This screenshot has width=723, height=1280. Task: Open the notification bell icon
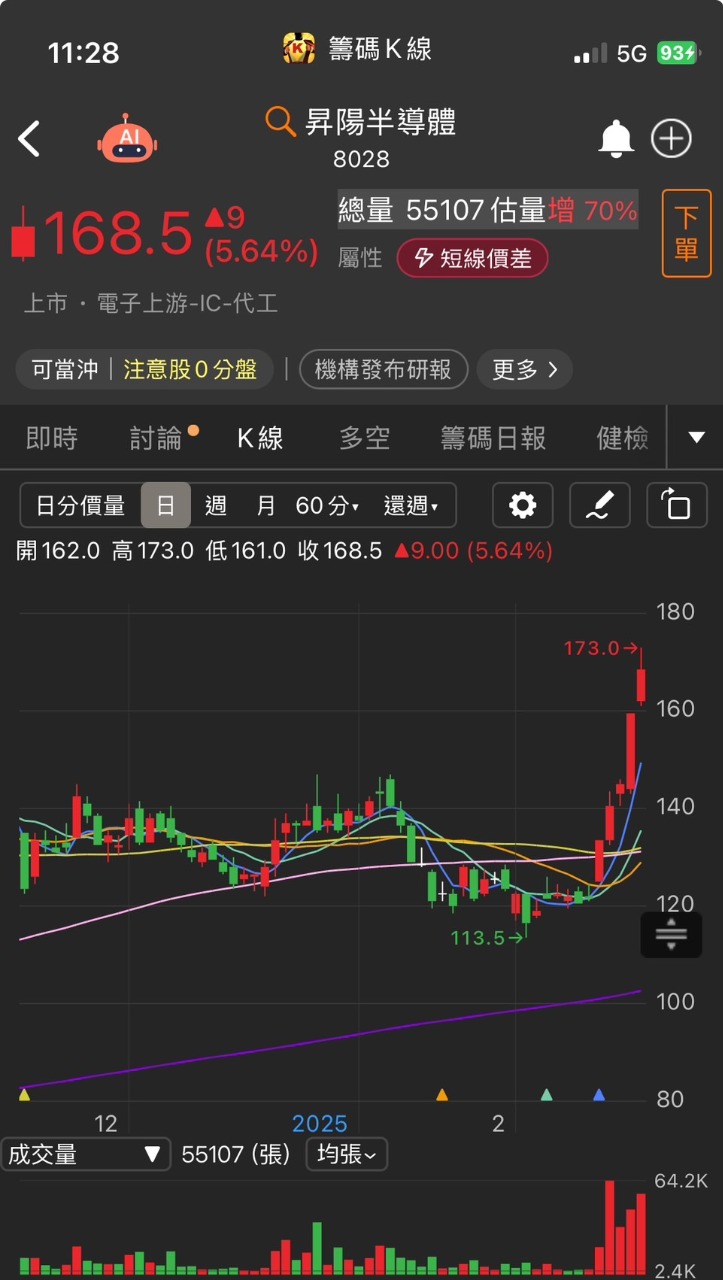pyautogui.click(x=616, y=138)
